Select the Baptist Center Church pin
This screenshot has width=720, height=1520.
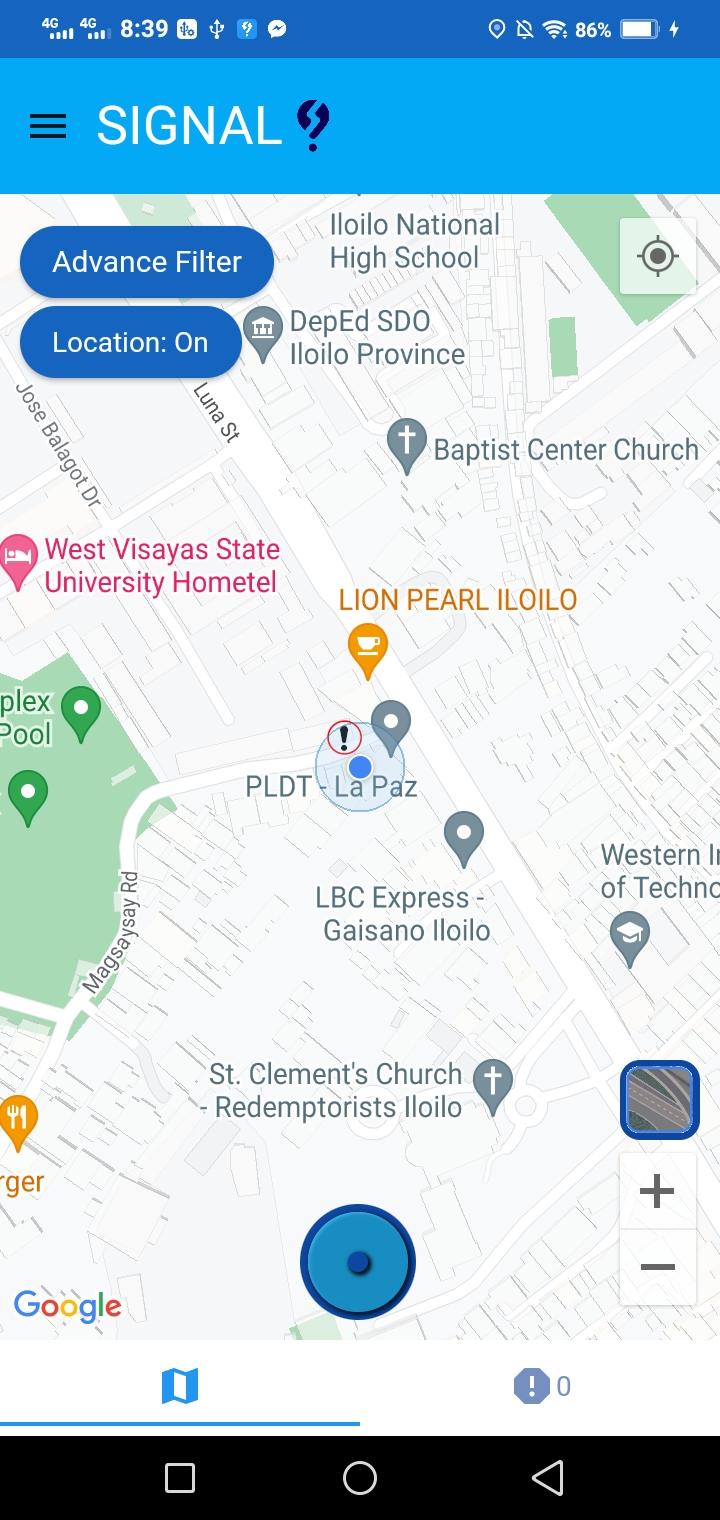[x=407, y=445]
